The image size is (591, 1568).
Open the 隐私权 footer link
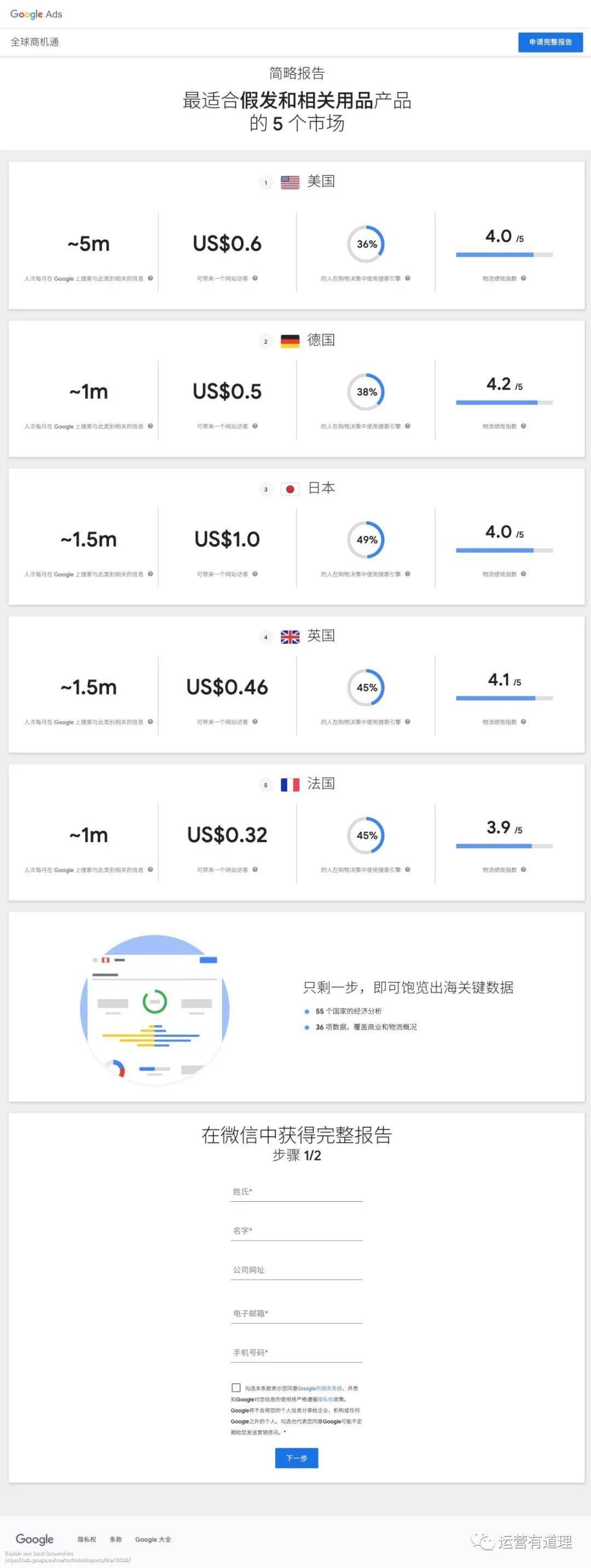pyautogui.click(x=86, y=1539)
